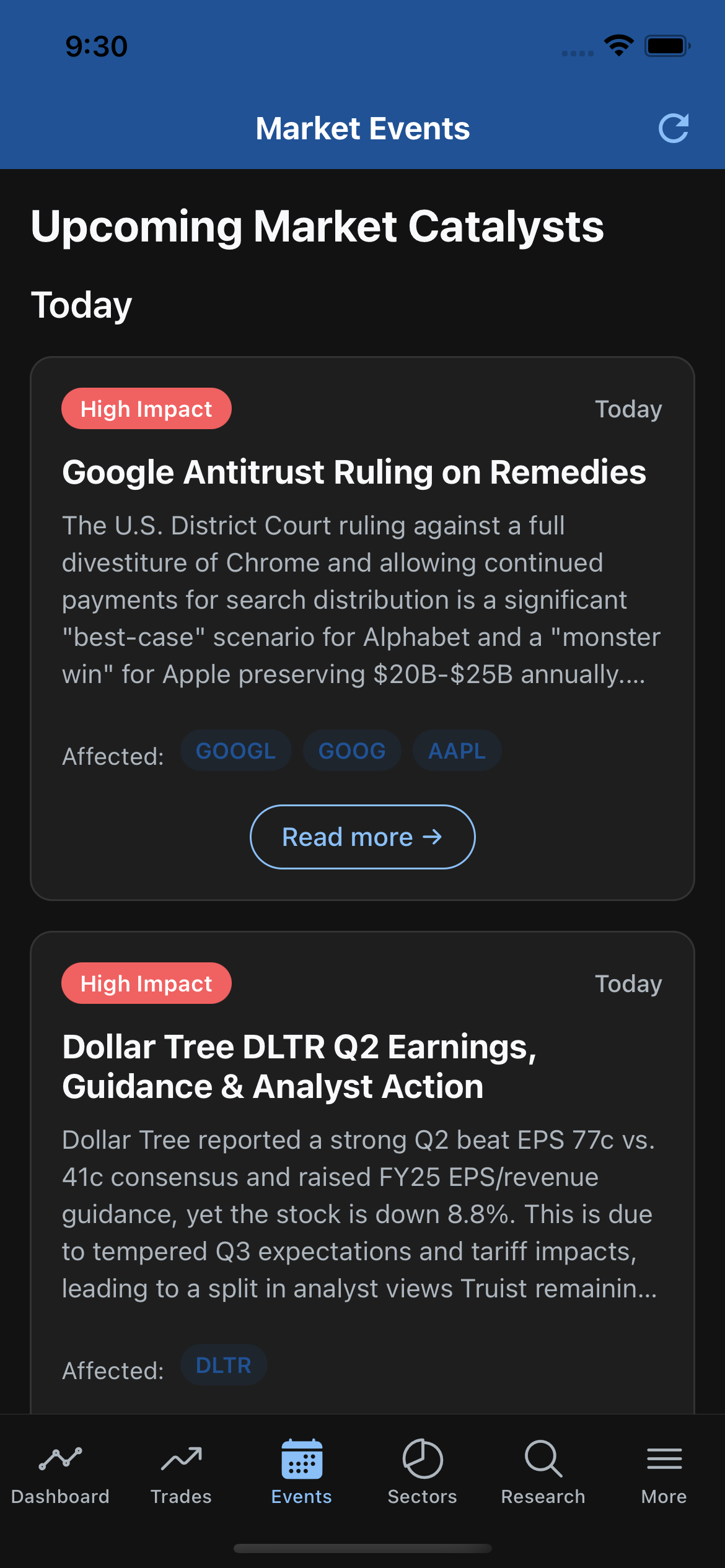Viewport: 725px width, 1568px height.
Task: Go to the Sectors tab
Action: click(x=423, y=1473)
